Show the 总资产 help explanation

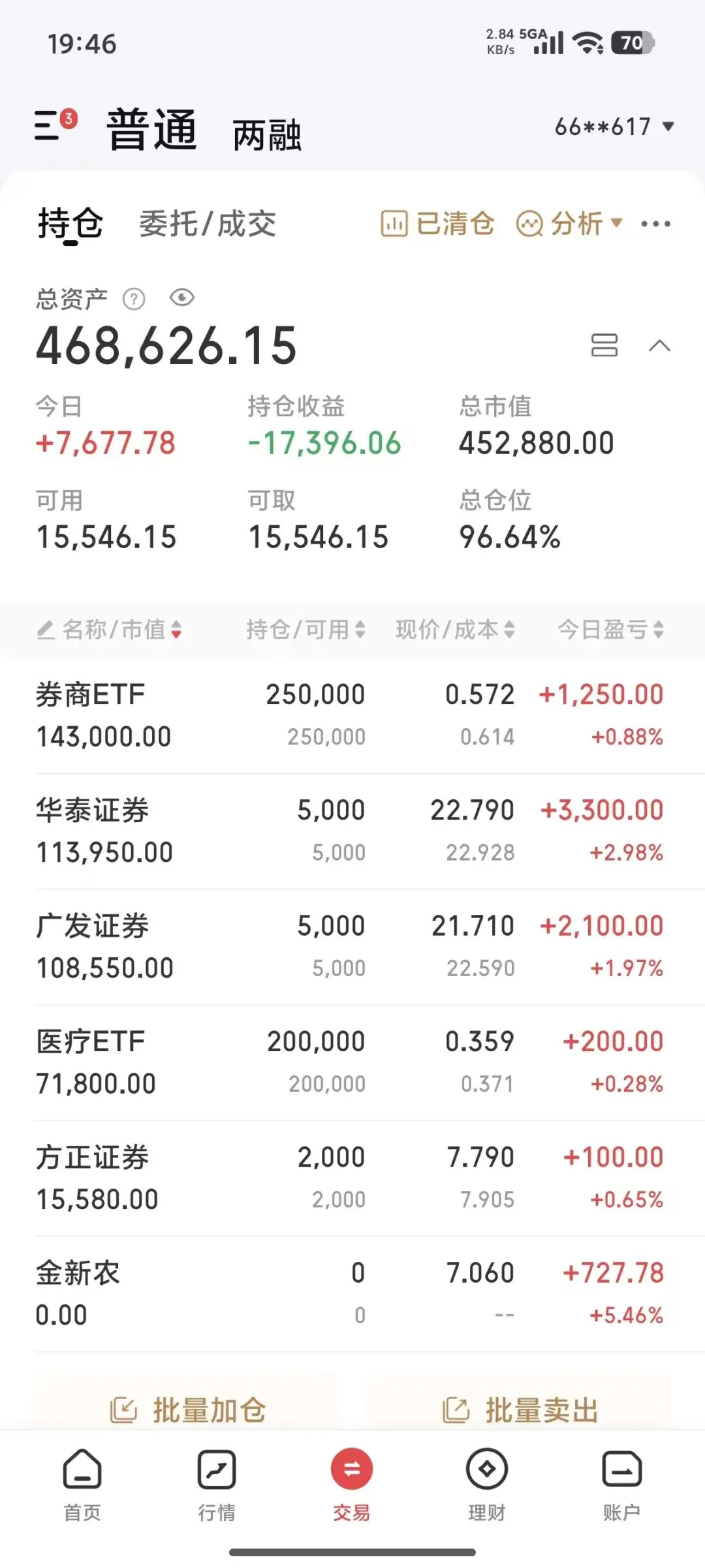pyautogui.click(x=134, y=300)
